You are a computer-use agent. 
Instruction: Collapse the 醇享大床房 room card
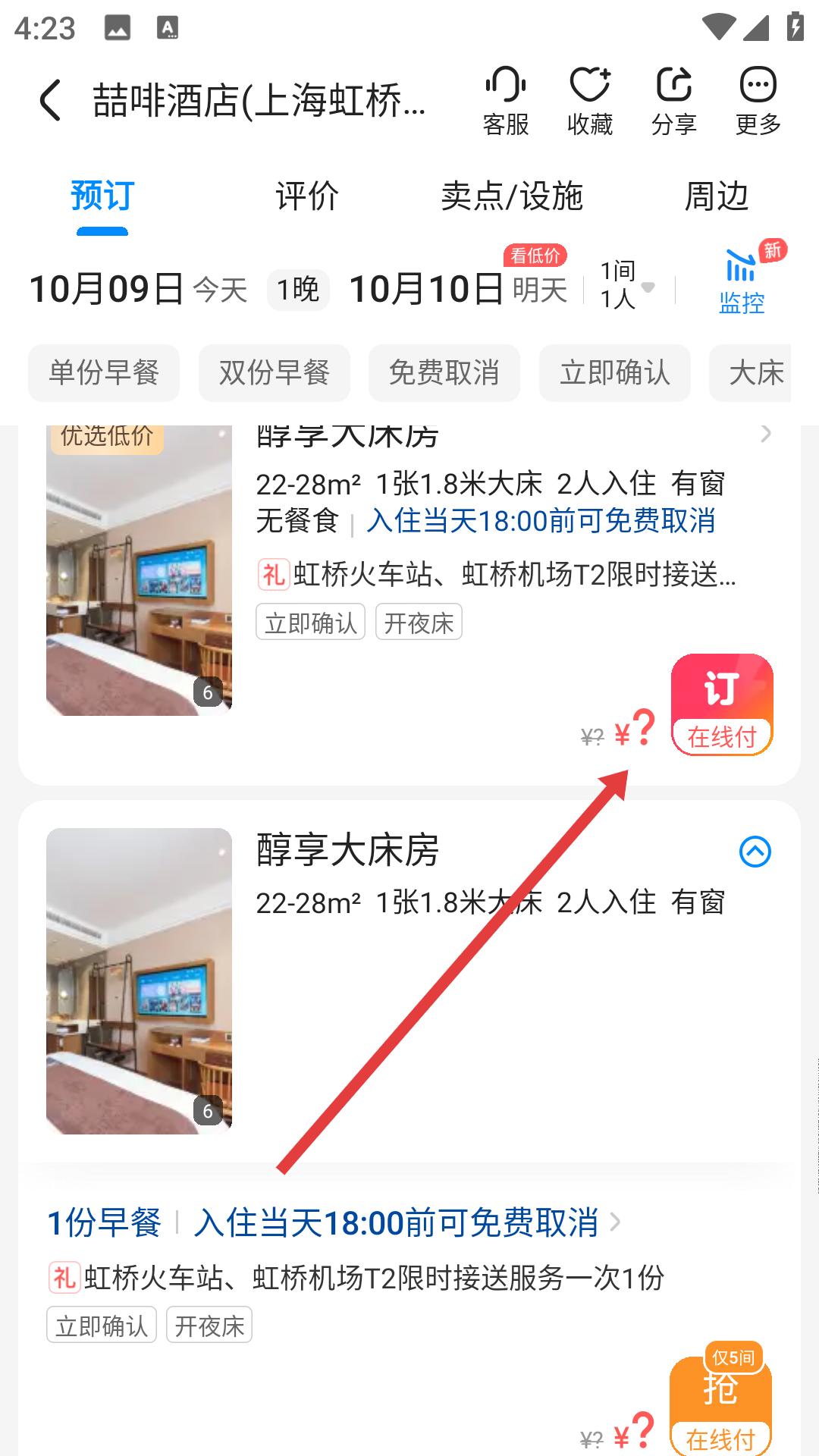coord(755,852)
